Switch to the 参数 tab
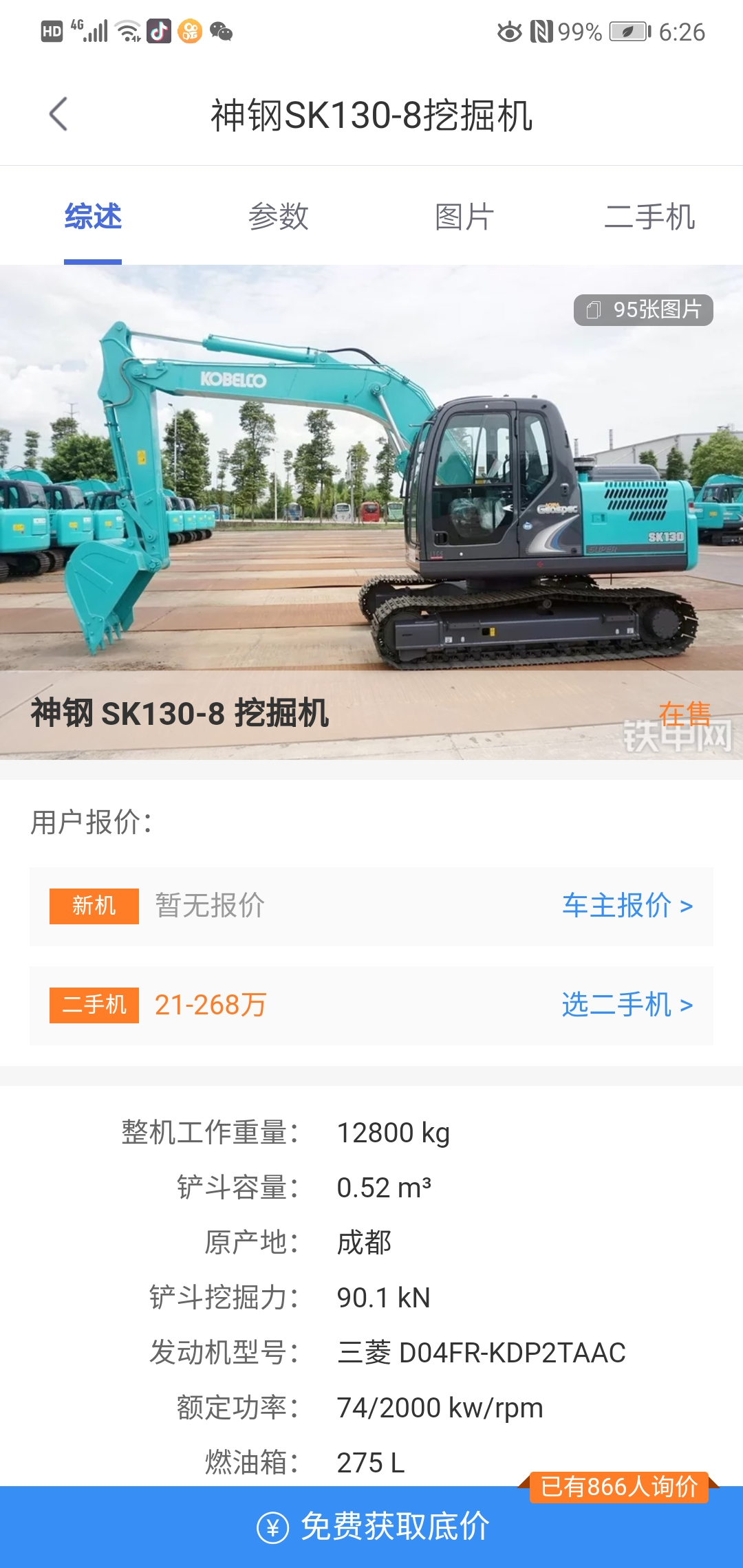The height and width of the screenshot is (1568, 743). (x=279, y=217)
